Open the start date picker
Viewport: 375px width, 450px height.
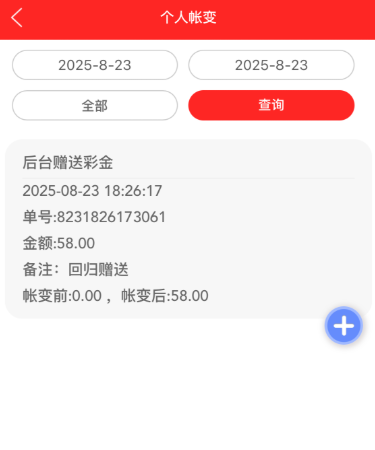click(x=95, y=65)
